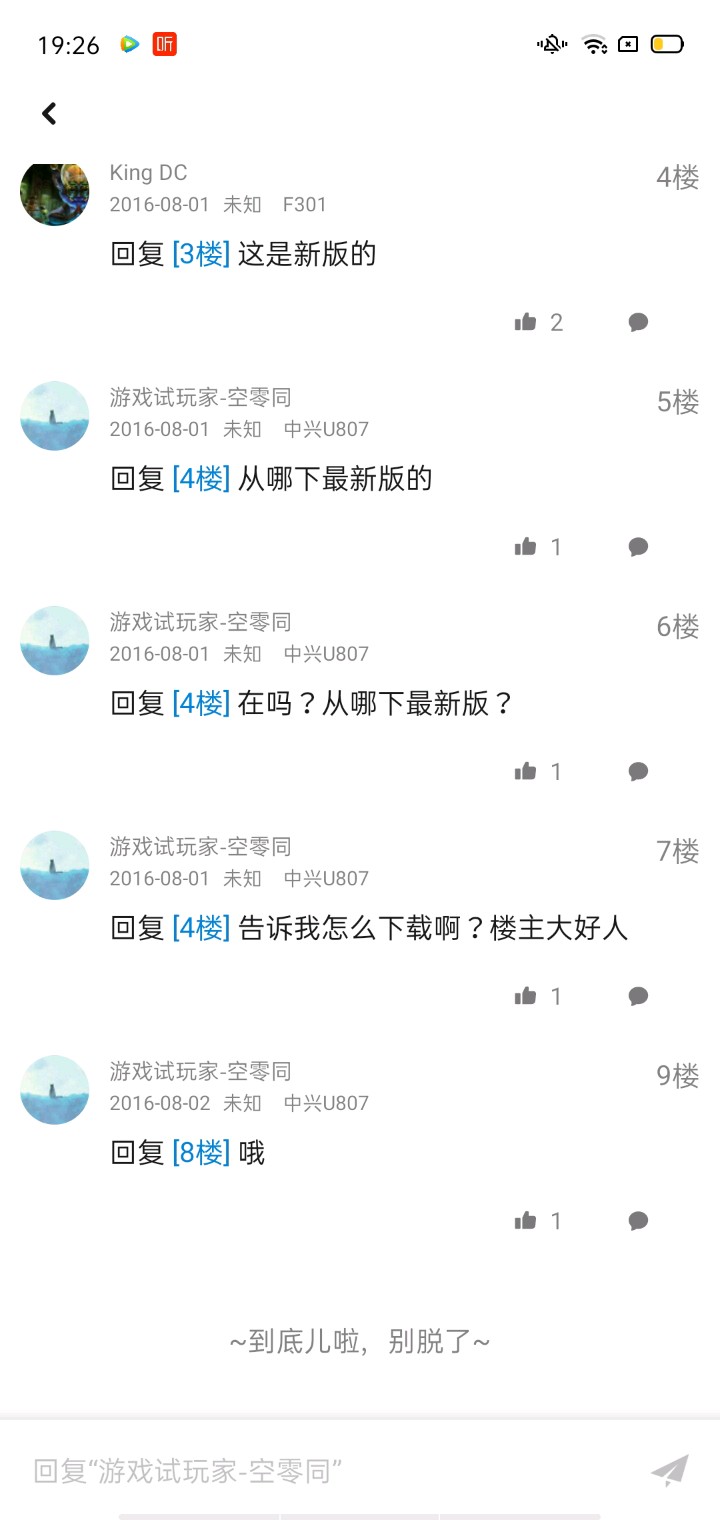
Task: Focus the reply input field
Action: (320, 1471)
